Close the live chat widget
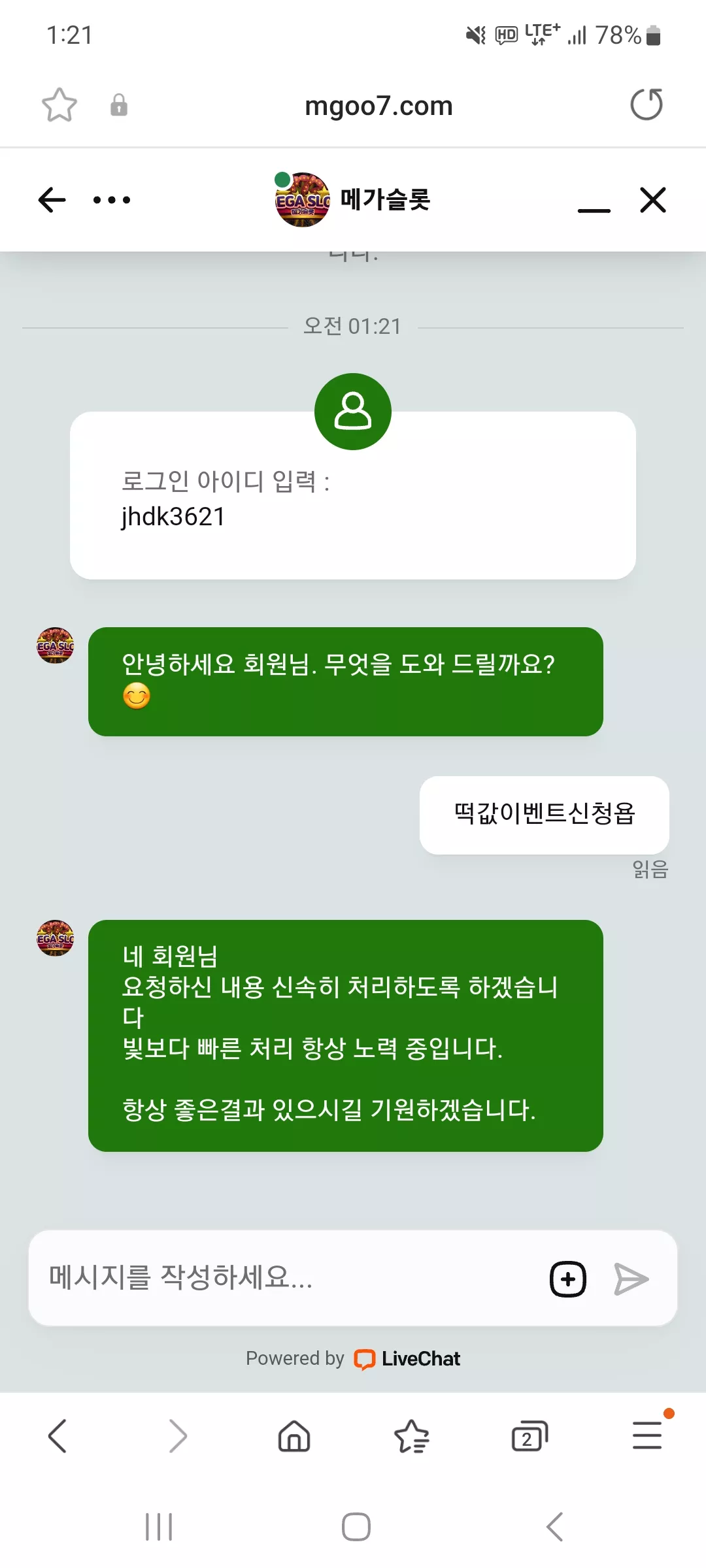706x1568 pixels. [653, 200]
